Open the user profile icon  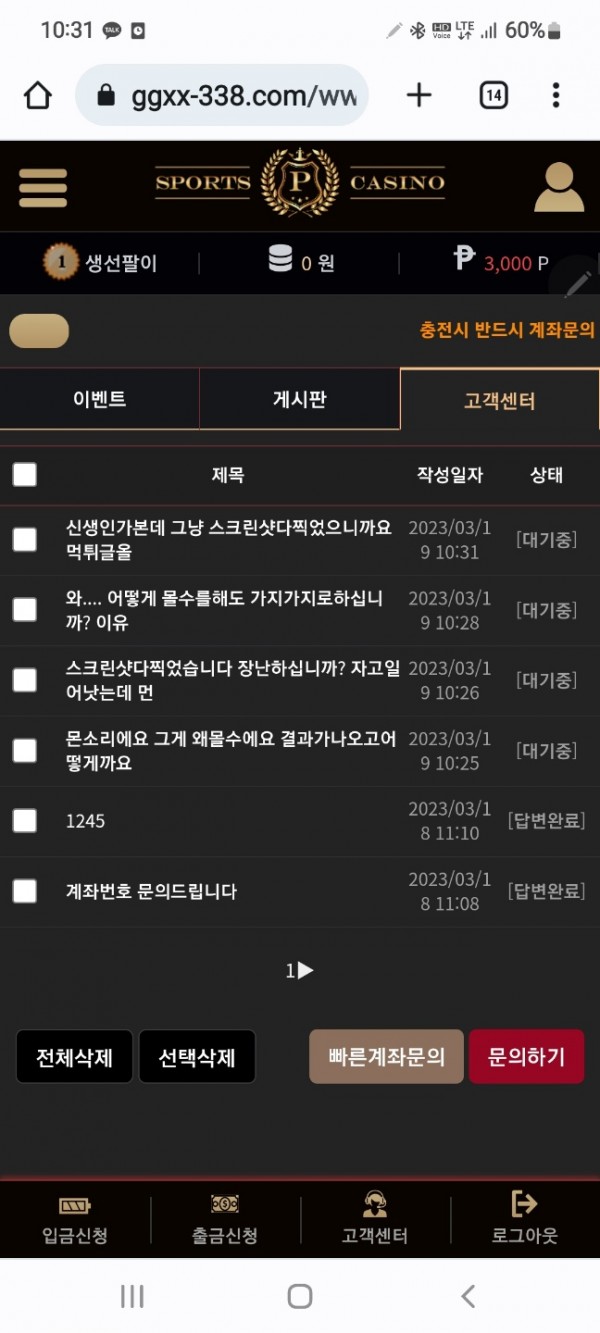pyautogui.click(x=558, y=187)
